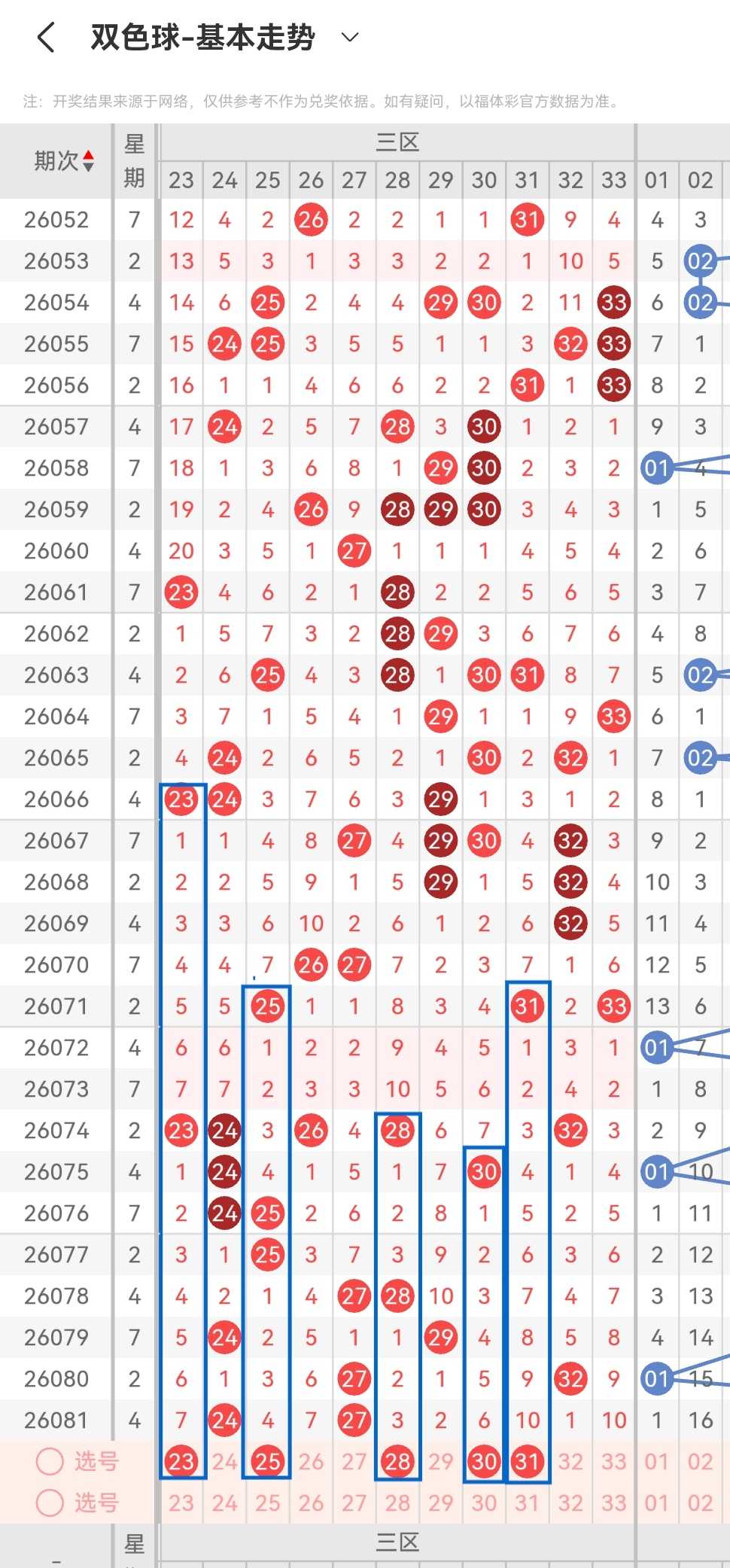730x1568 pixels.
Task: Deselect highlighted ball 28 in the 选号 row
Action: coord(397,1461)
